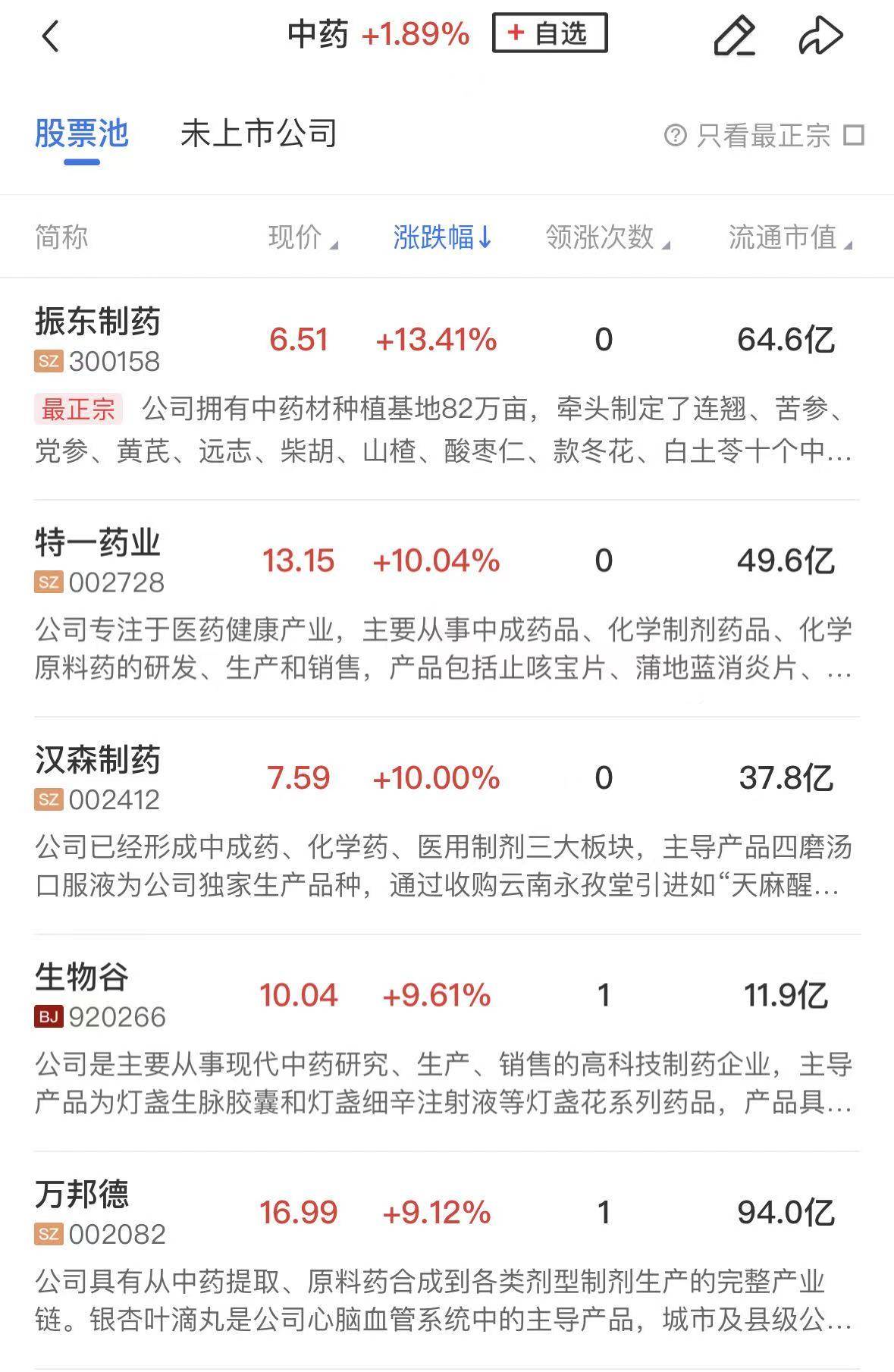The width and height of the screenshot is (894, 1372).
Task: Tap the plus icon inside the 自选 button
Action: (x=515, y=34)
